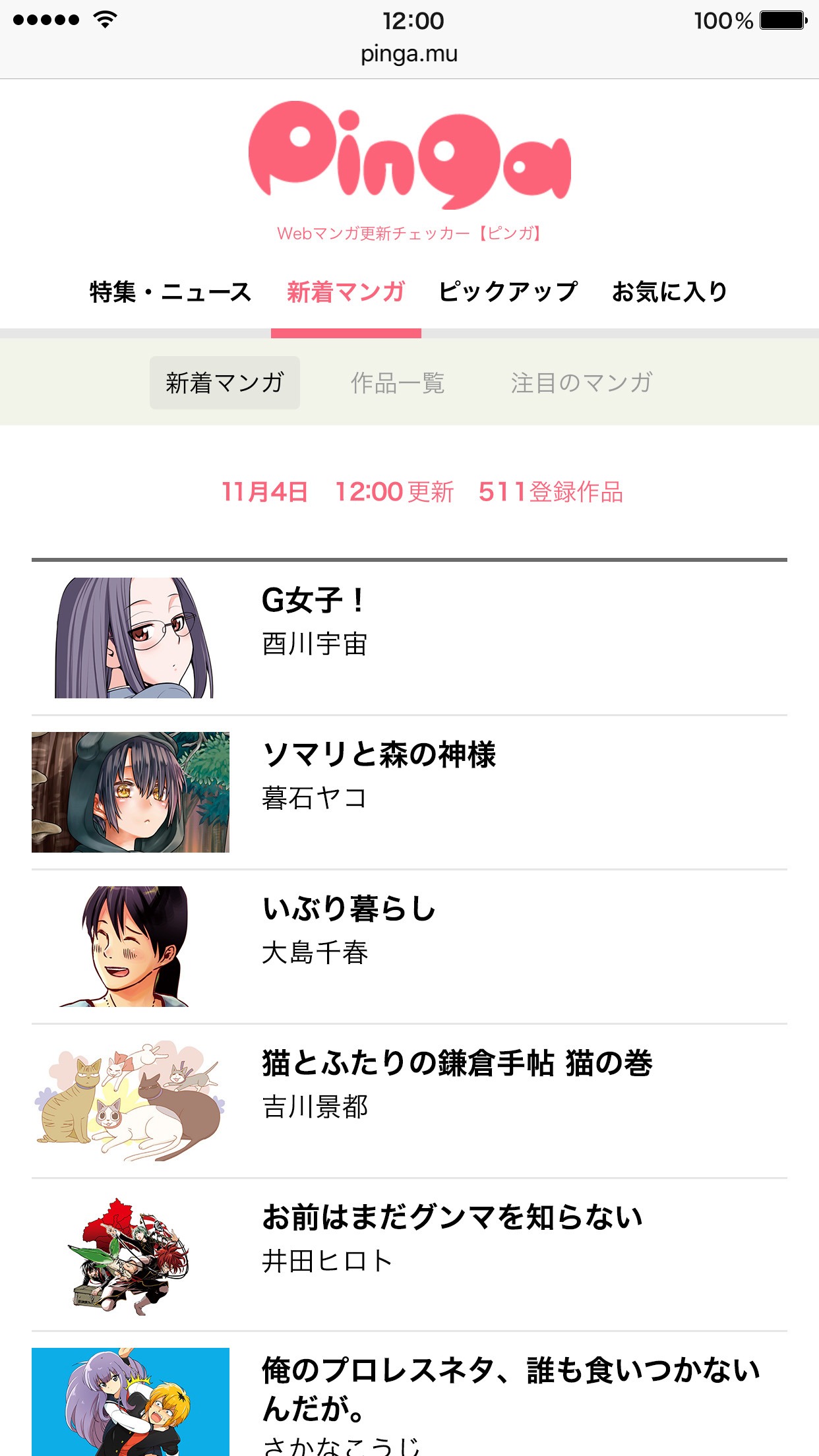Screen dimensions: 819x1456
Task: Open the お気に入り tab
Action: (x=669, y=292)
